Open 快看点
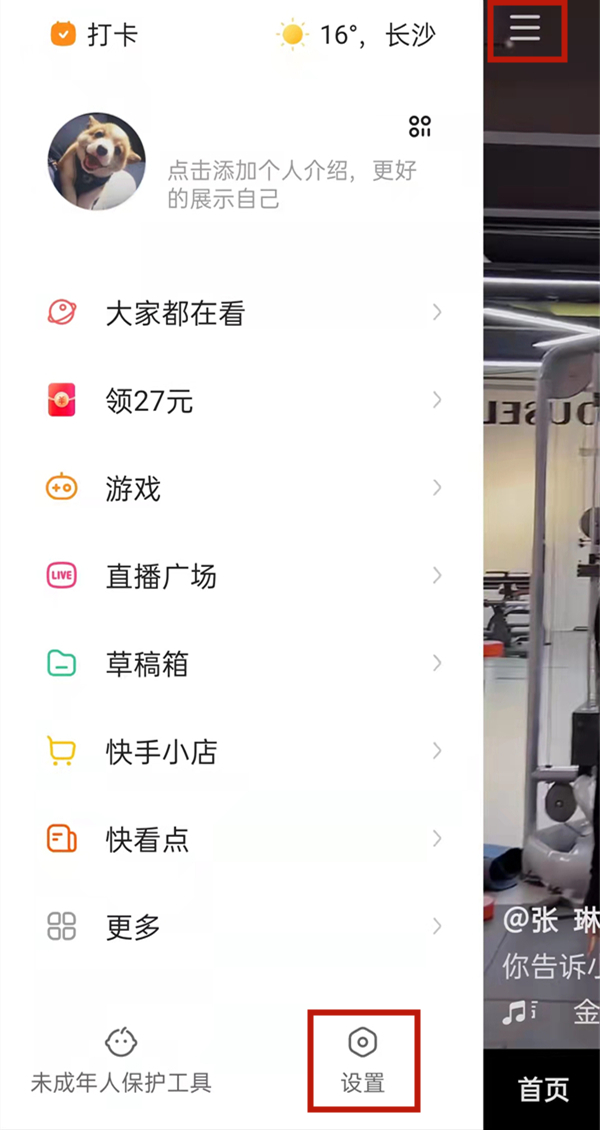The height and width of the screenshot is (1130, 600). coord(147,839)
